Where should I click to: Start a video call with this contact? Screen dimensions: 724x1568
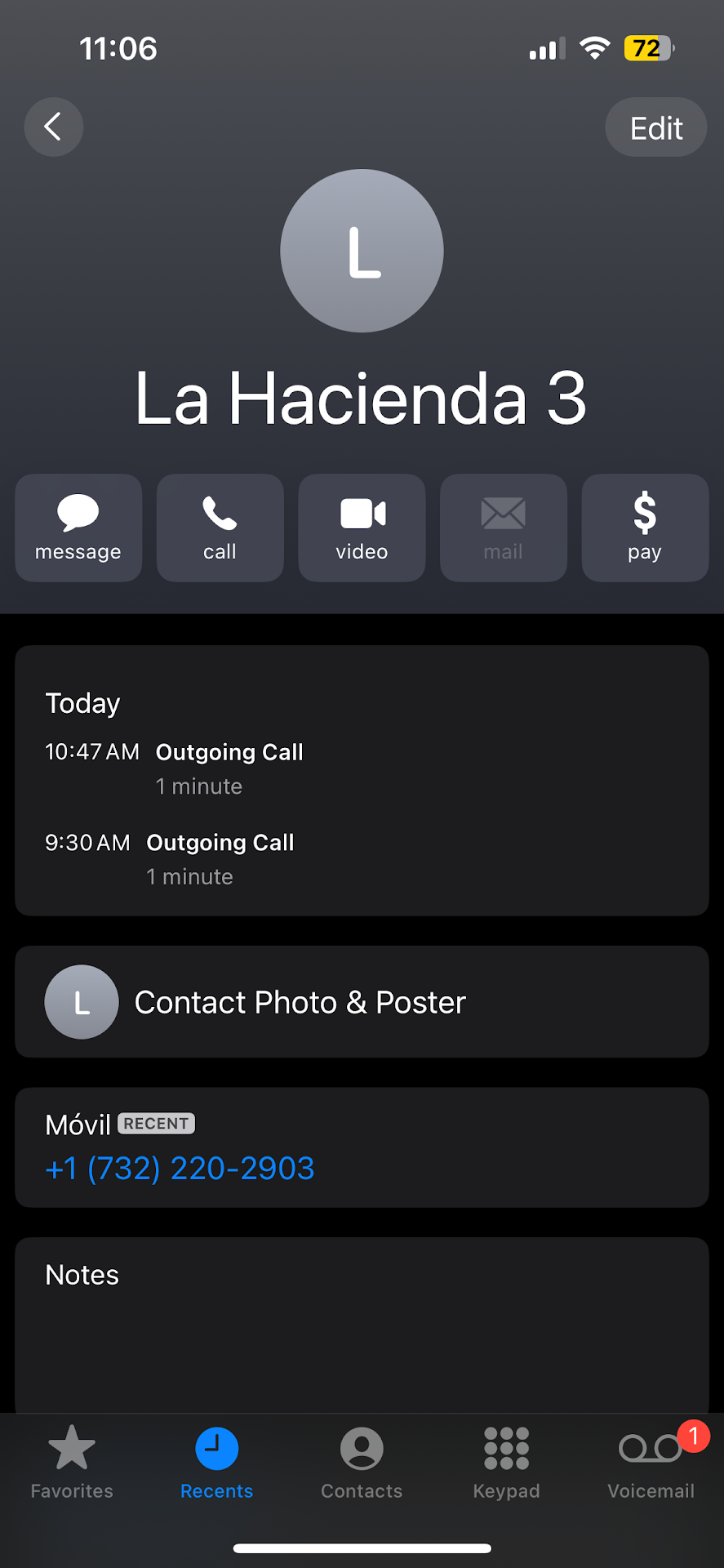coord(362,528)
